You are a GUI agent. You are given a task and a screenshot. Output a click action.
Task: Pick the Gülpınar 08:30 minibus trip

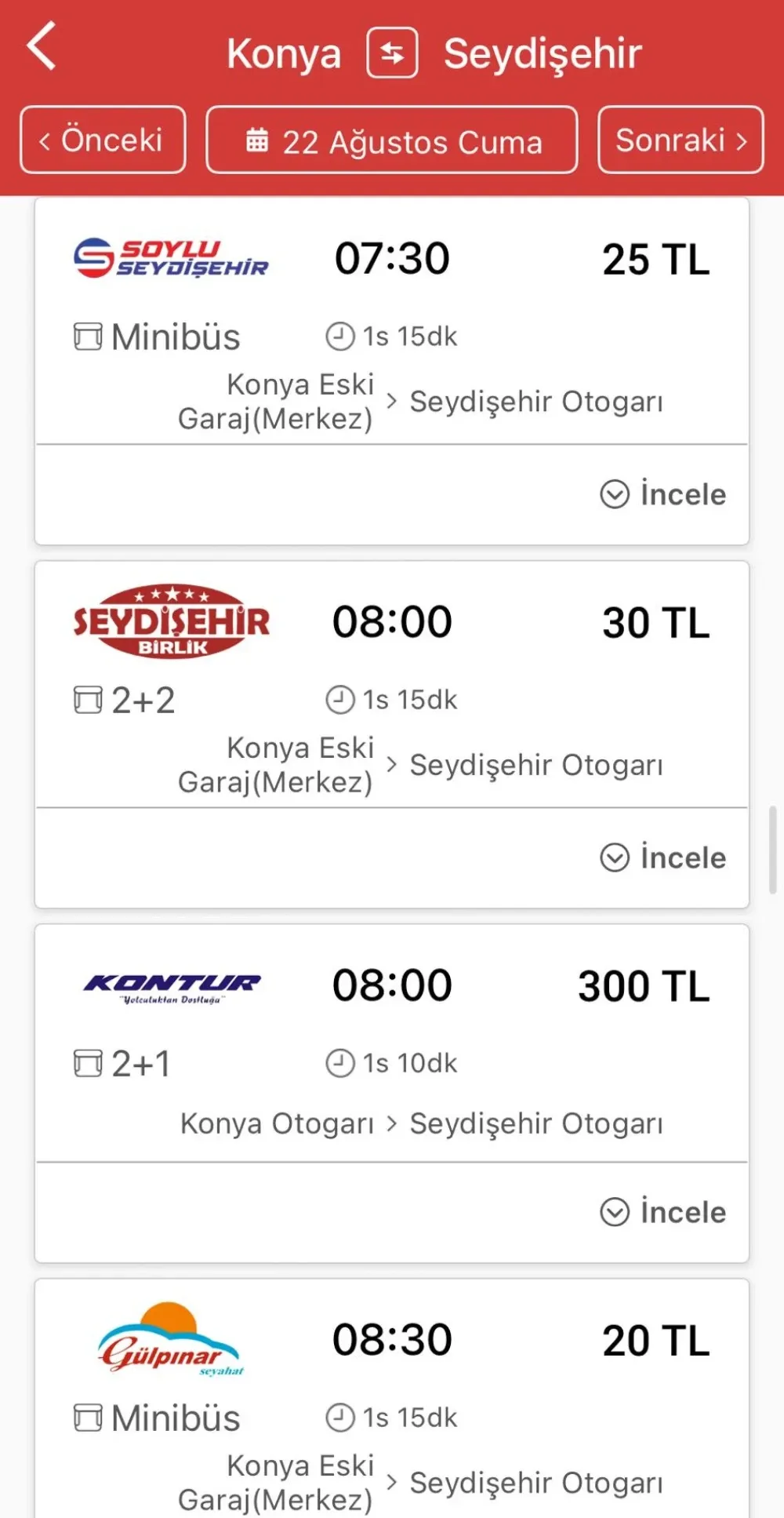[x=392, y=1396]
